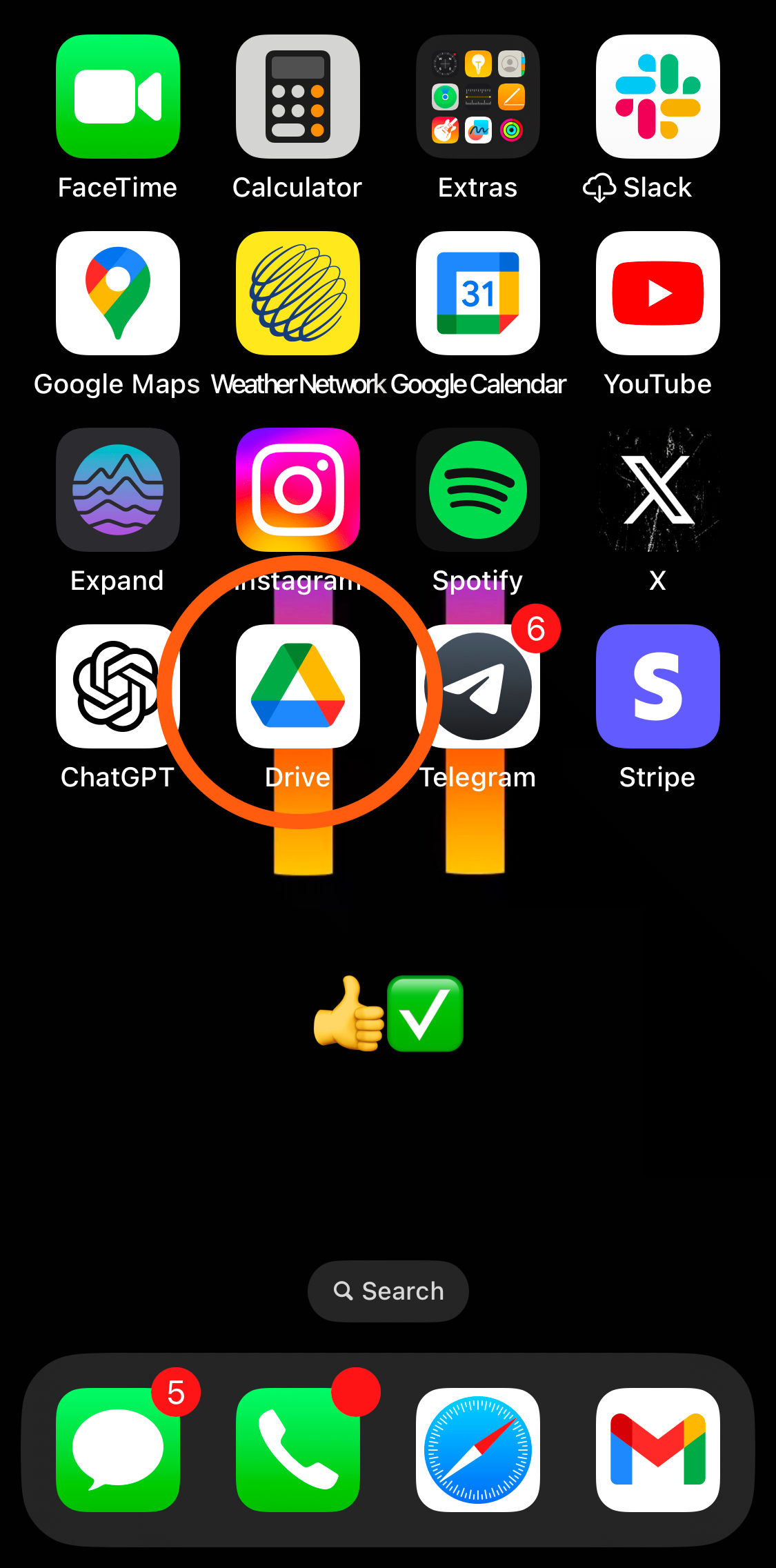Open the WeatherNetwork app
The height and width of the screenshot is (1568, 776).
297,293
